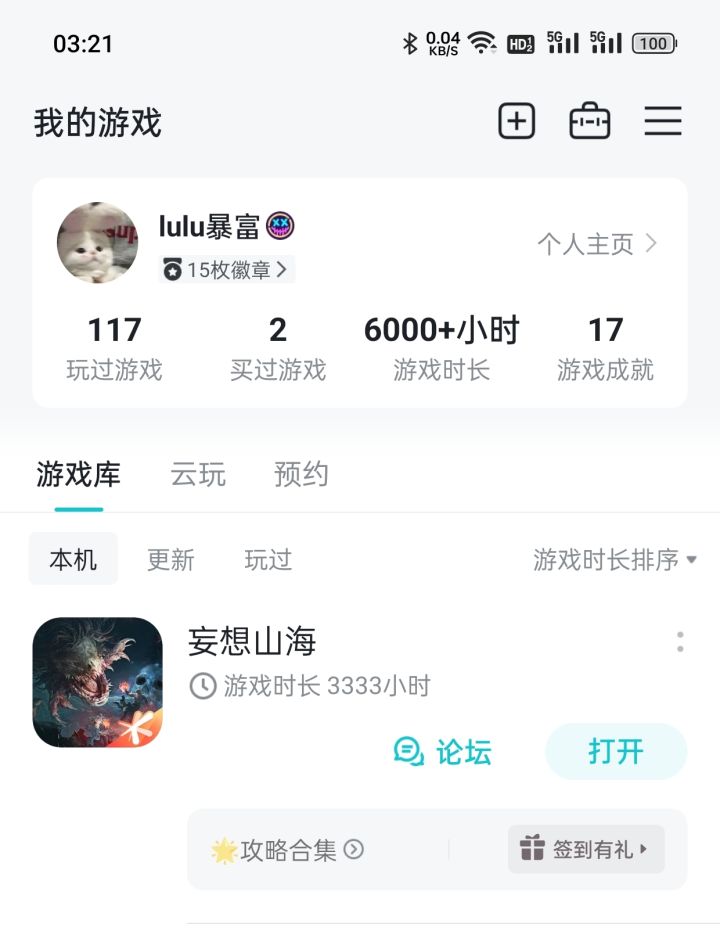
Task: Tap the 签到有礼 check-in button
Action: tap(586, 849)
